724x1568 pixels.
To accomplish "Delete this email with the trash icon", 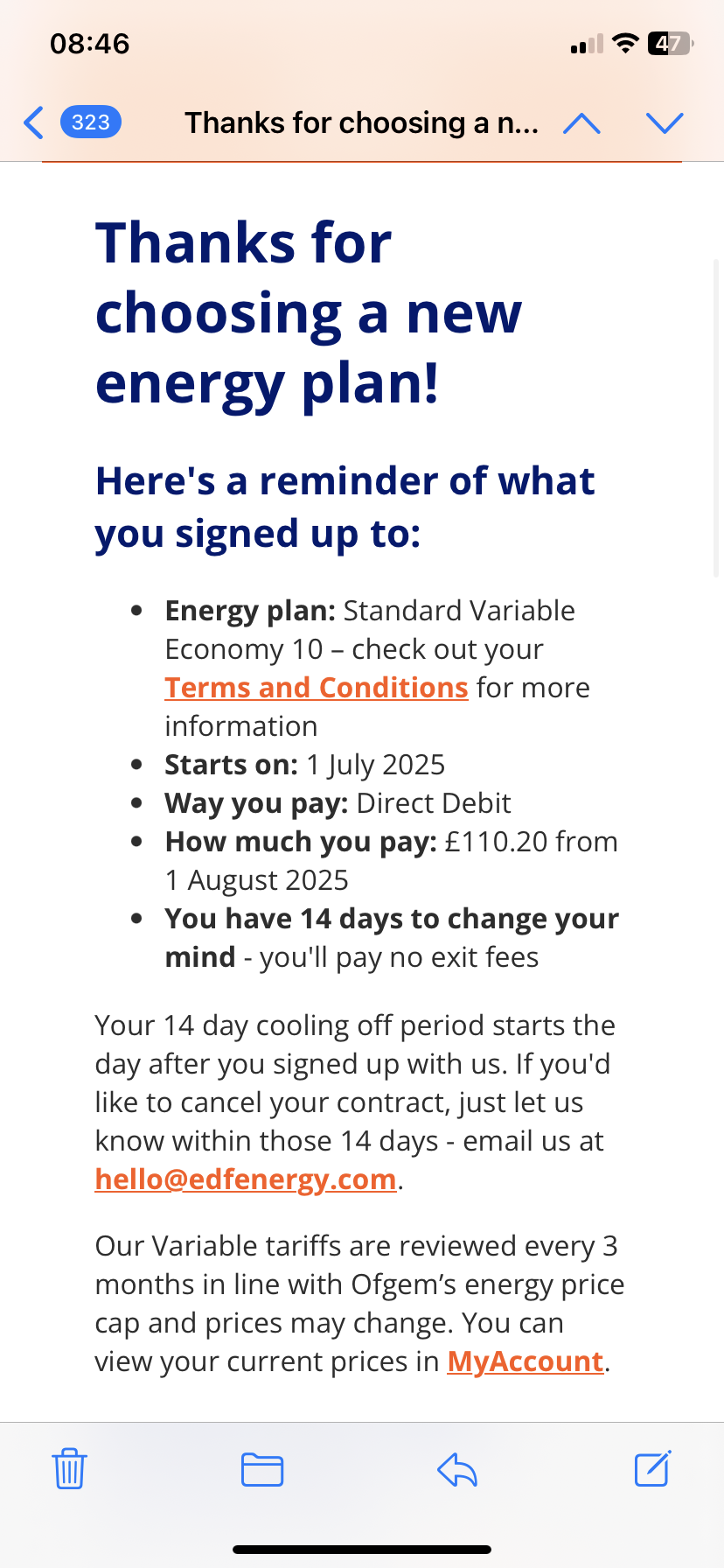I will pyautogui.click(x=69, y=1468).
